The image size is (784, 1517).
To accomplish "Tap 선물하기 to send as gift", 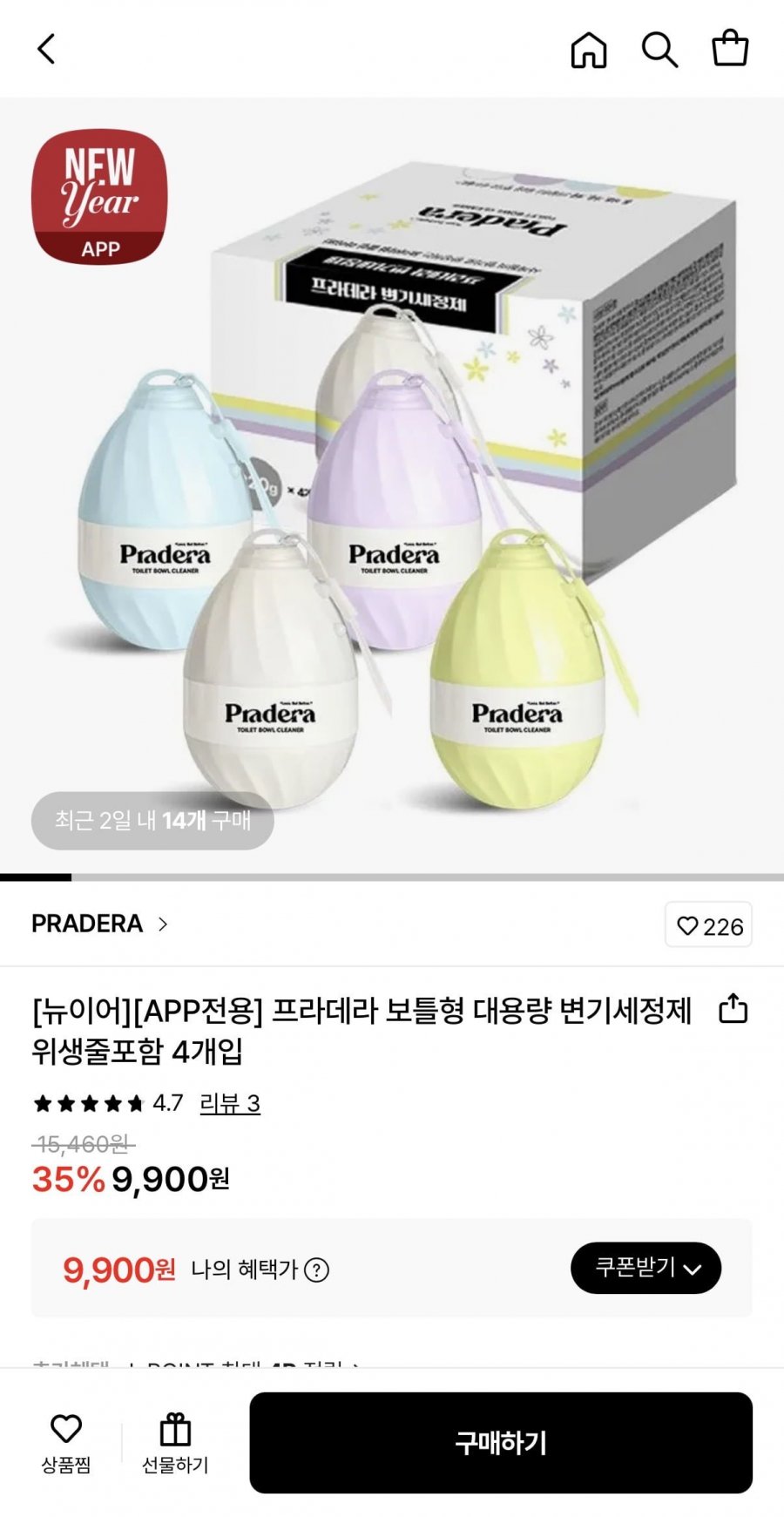I will tap(175, 1442).
